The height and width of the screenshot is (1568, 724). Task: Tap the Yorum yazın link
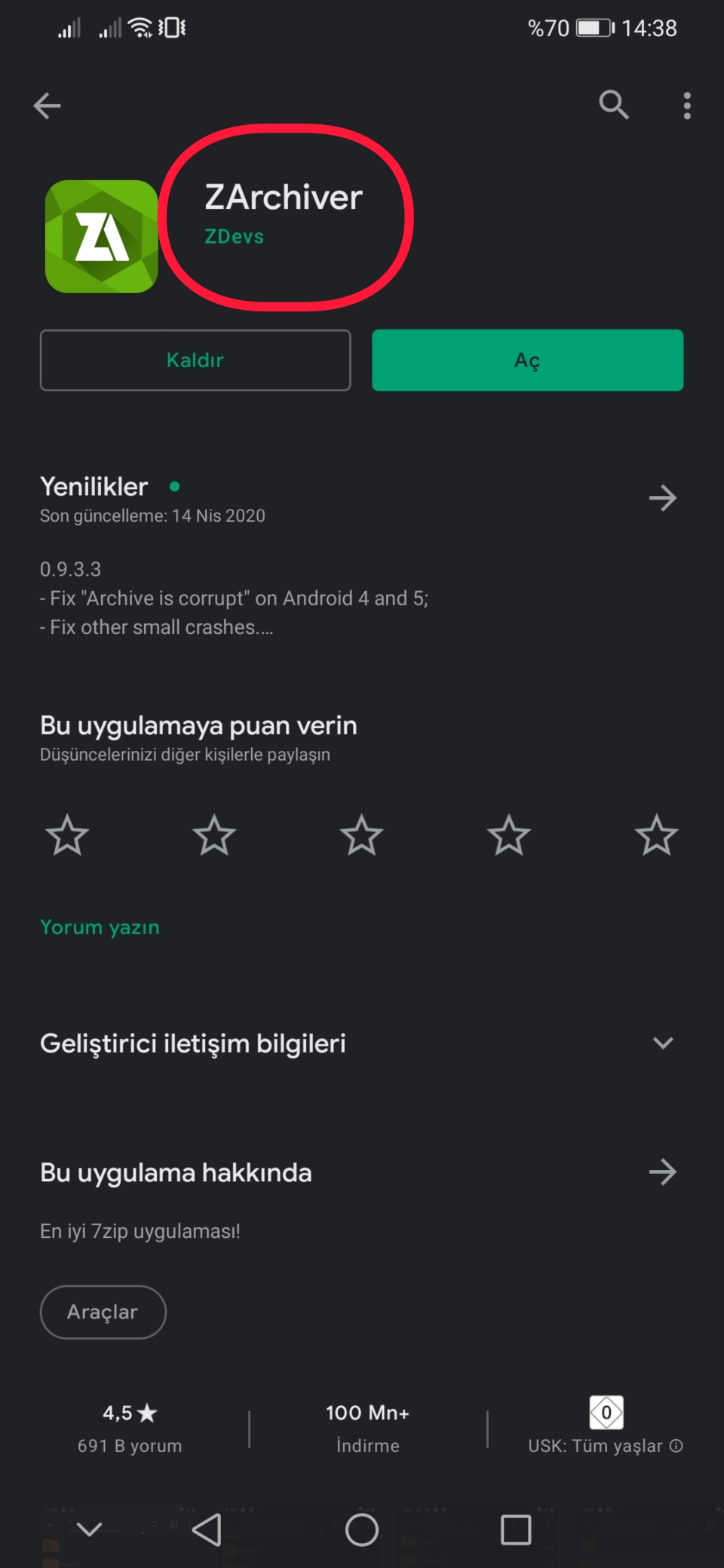(100, 927)
